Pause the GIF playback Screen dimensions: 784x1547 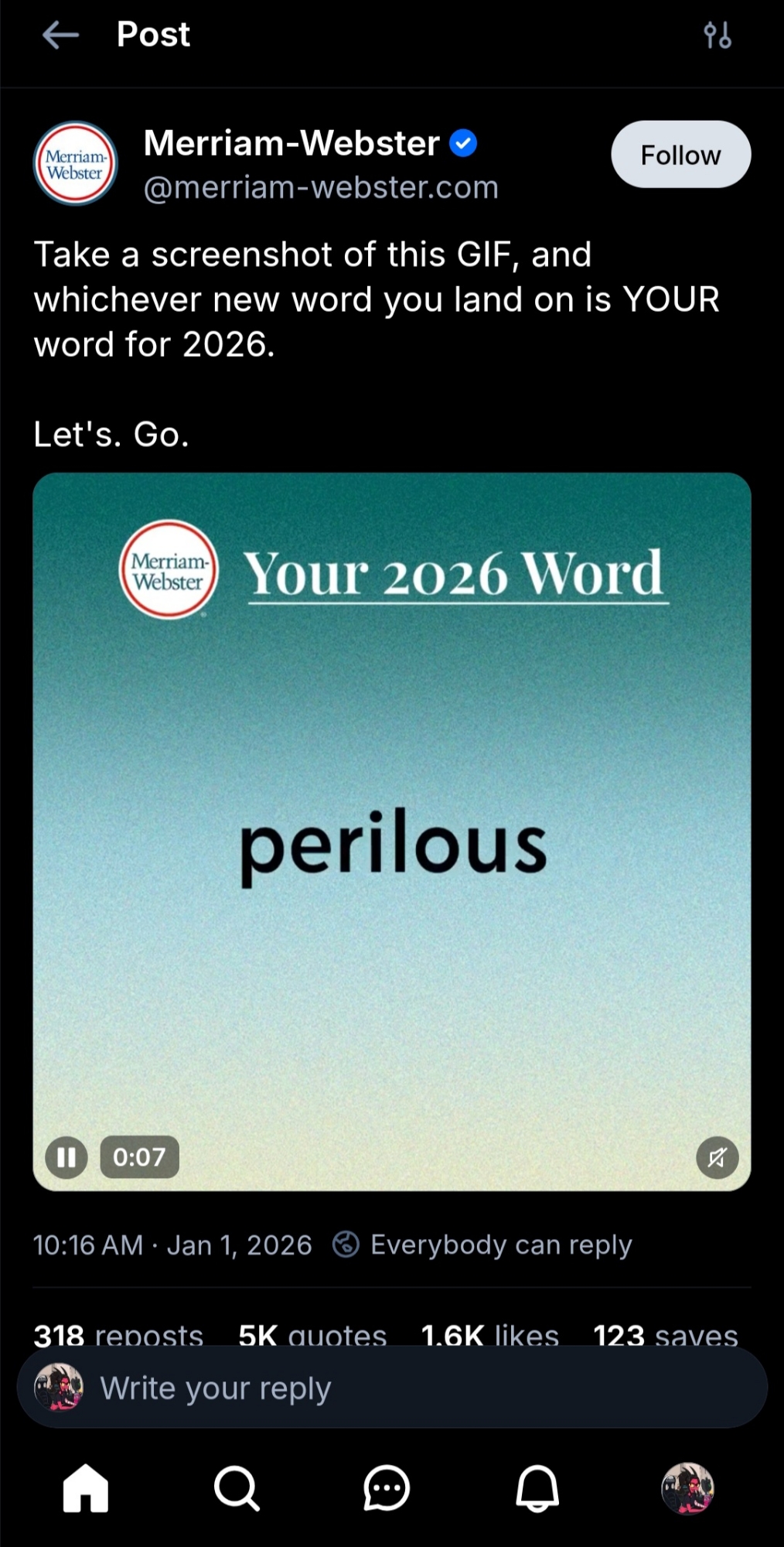point(66,1157)
